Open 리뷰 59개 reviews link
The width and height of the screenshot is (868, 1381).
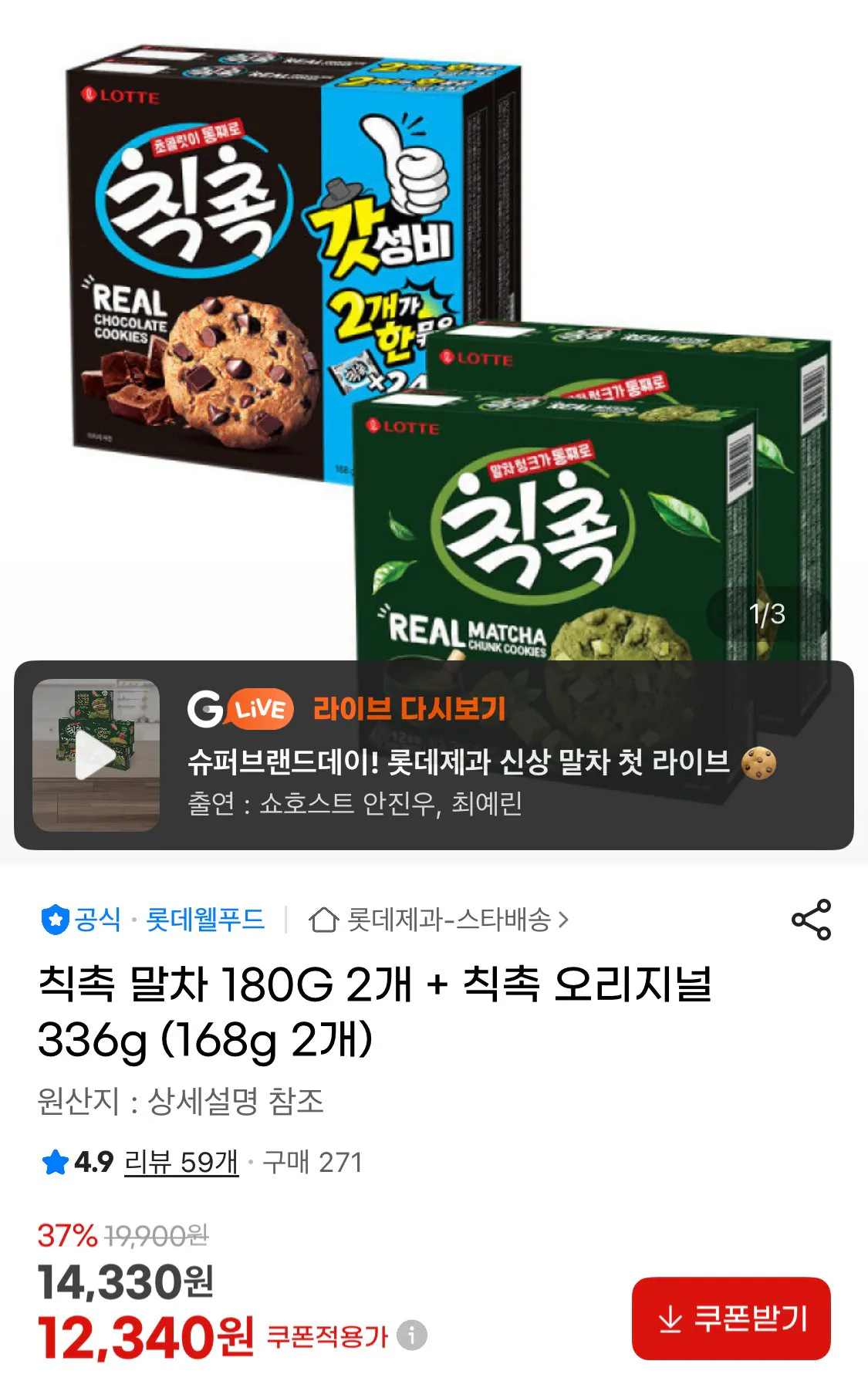(181, 1162)
